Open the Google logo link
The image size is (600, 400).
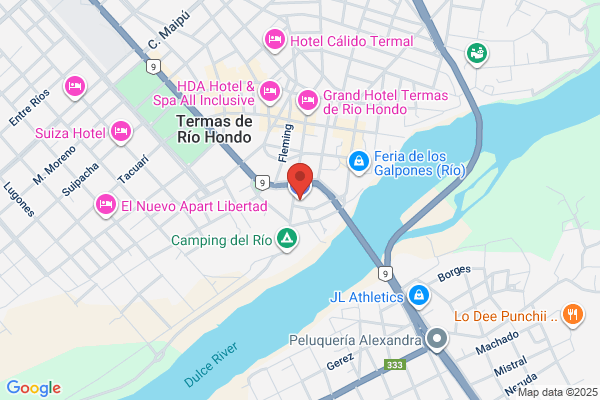34,388
